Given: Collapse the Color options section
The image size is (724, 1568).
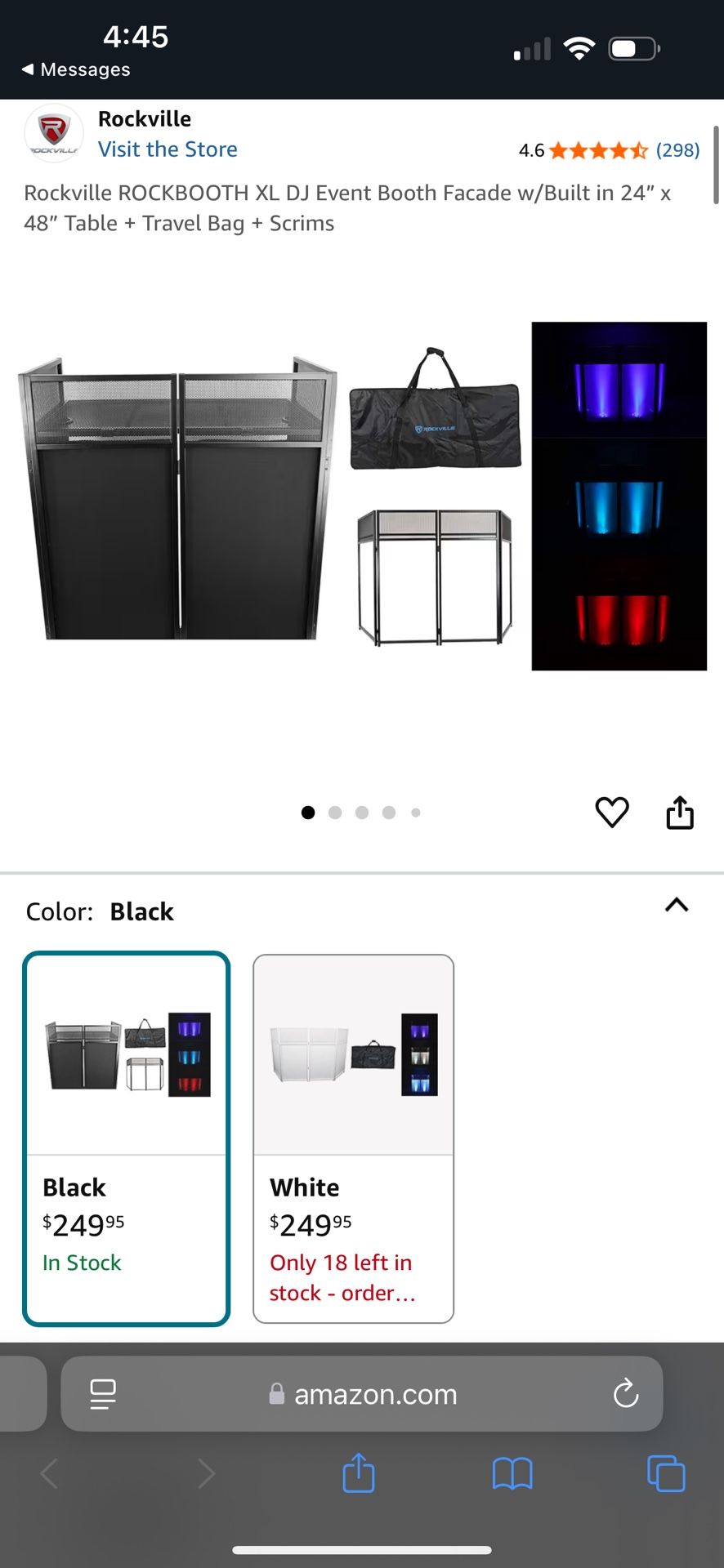Looking at the screenshot, I should tap(677, 905).
